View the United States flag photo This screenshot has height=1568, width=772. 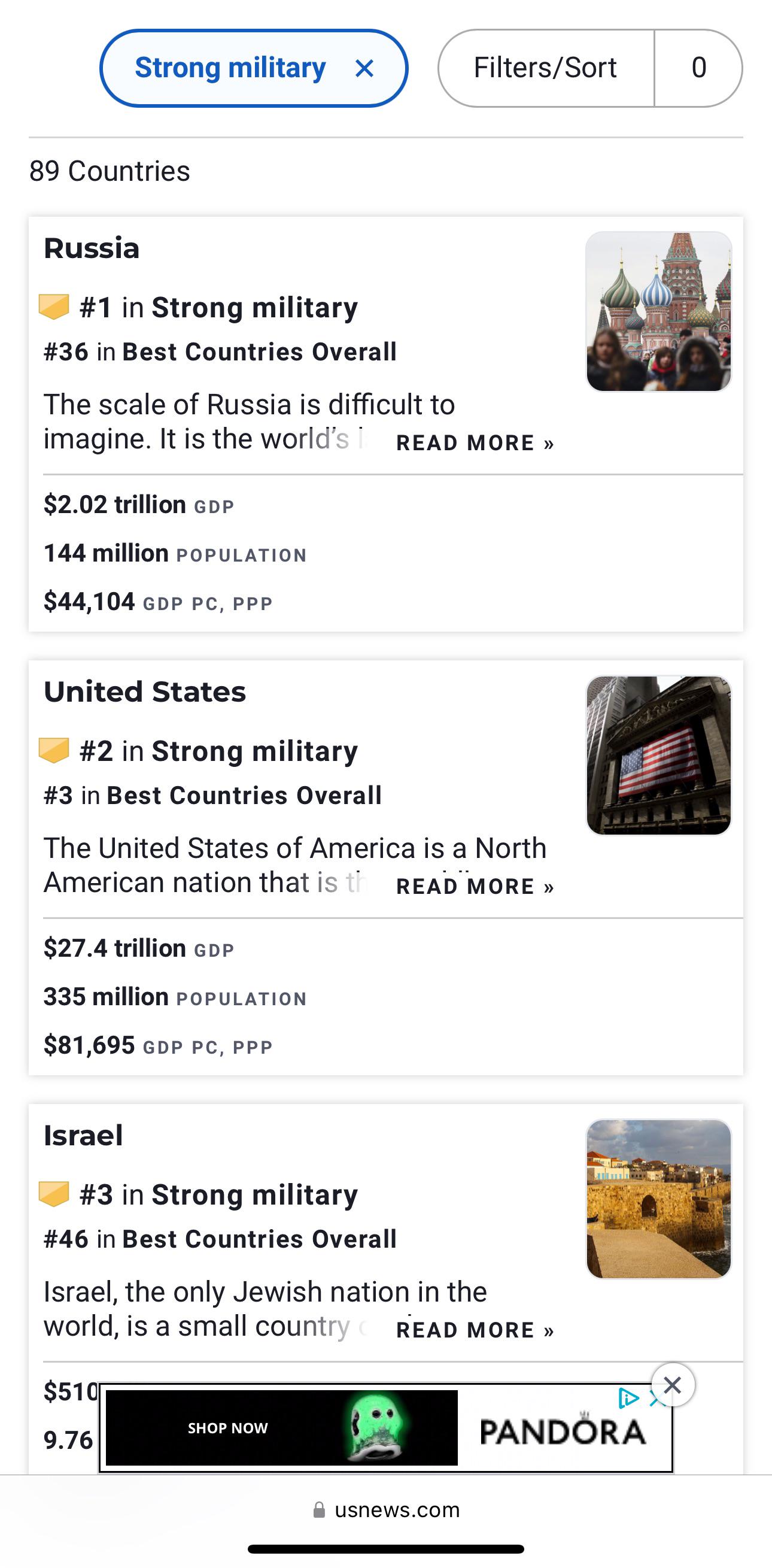[x=658, y=755]
